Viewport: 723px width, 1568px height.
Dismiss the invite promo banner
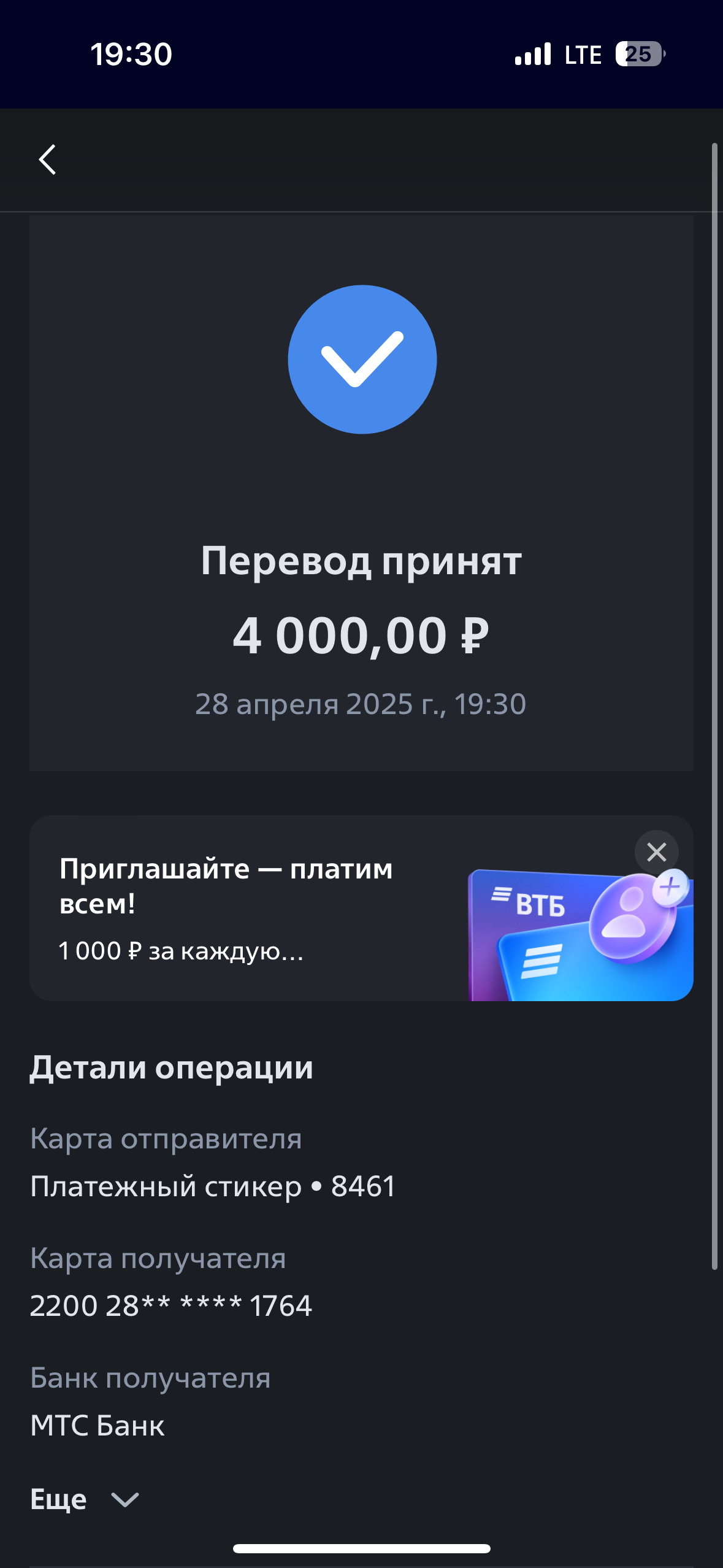pos(656,852)
